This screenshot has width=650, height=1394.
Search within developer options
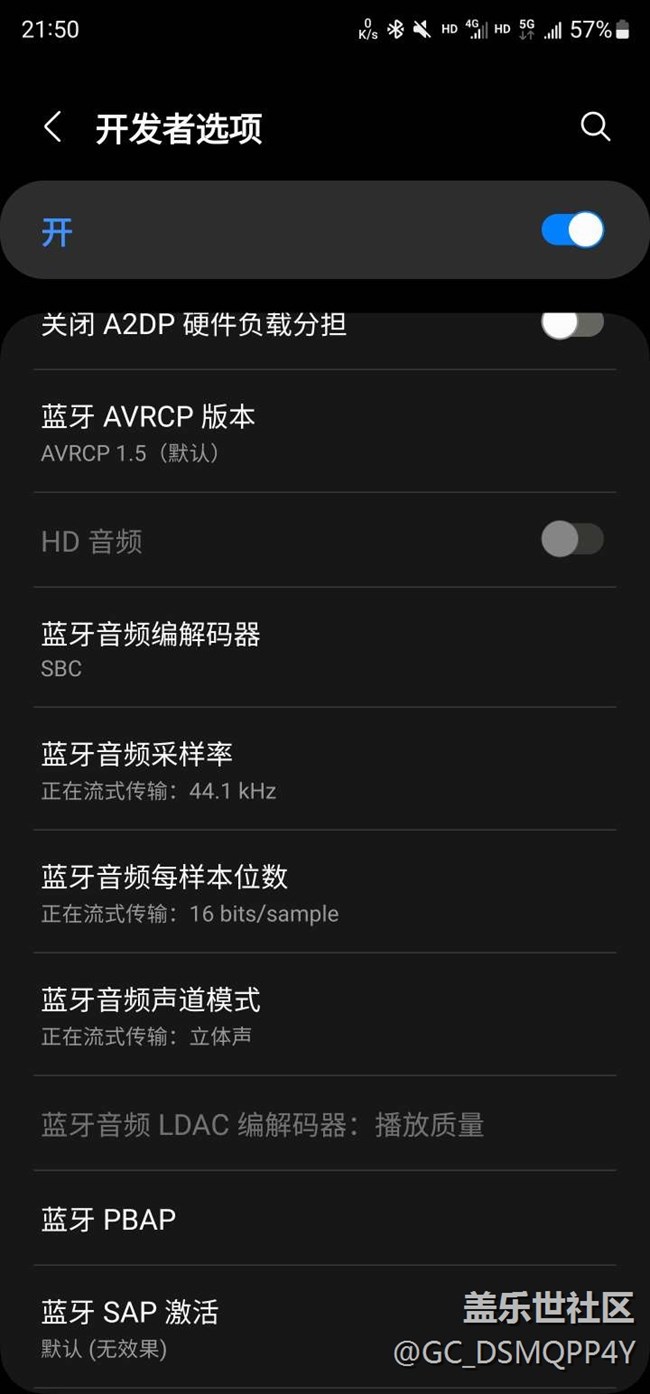click(x=595, y=127)
